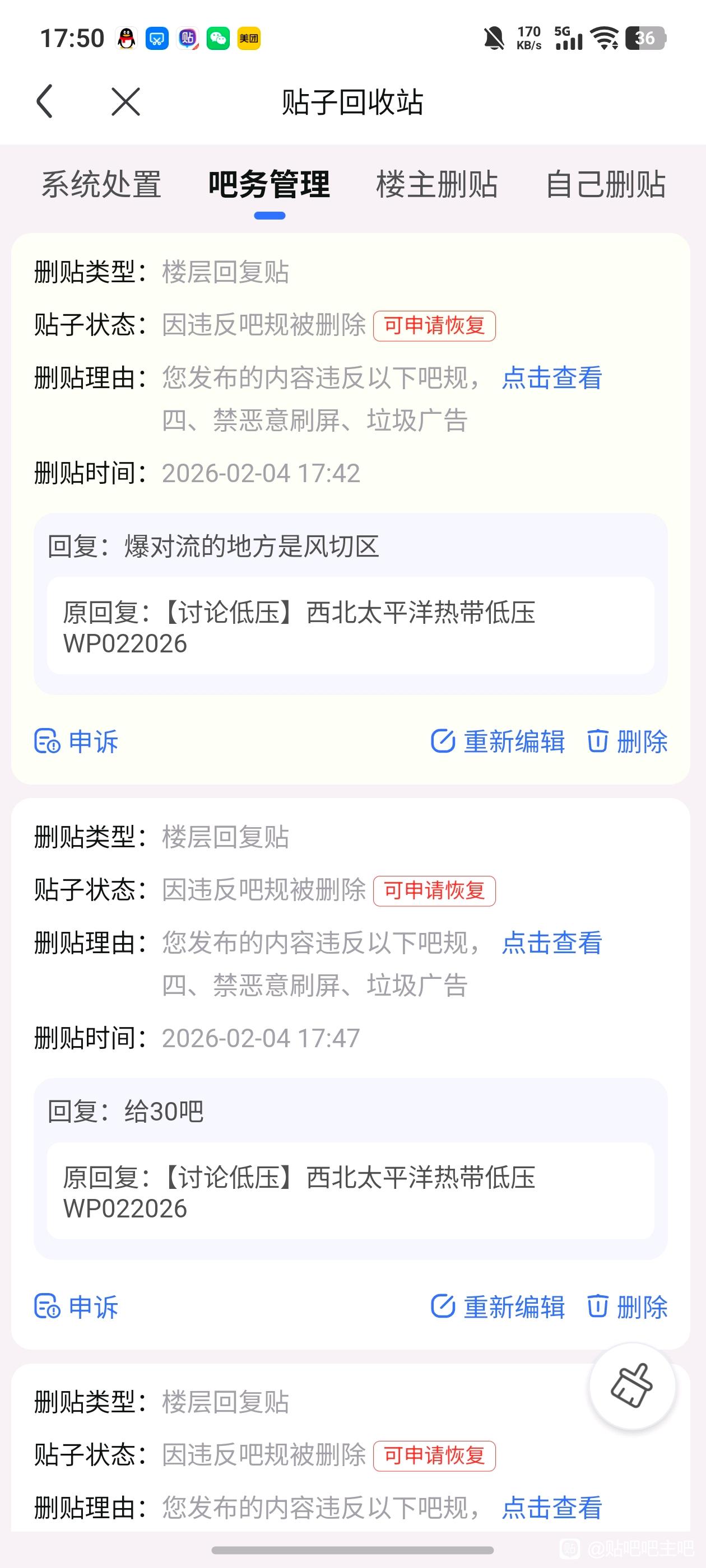Tap 点击查看 for the 17:42 deletion reason

(551, 378)
